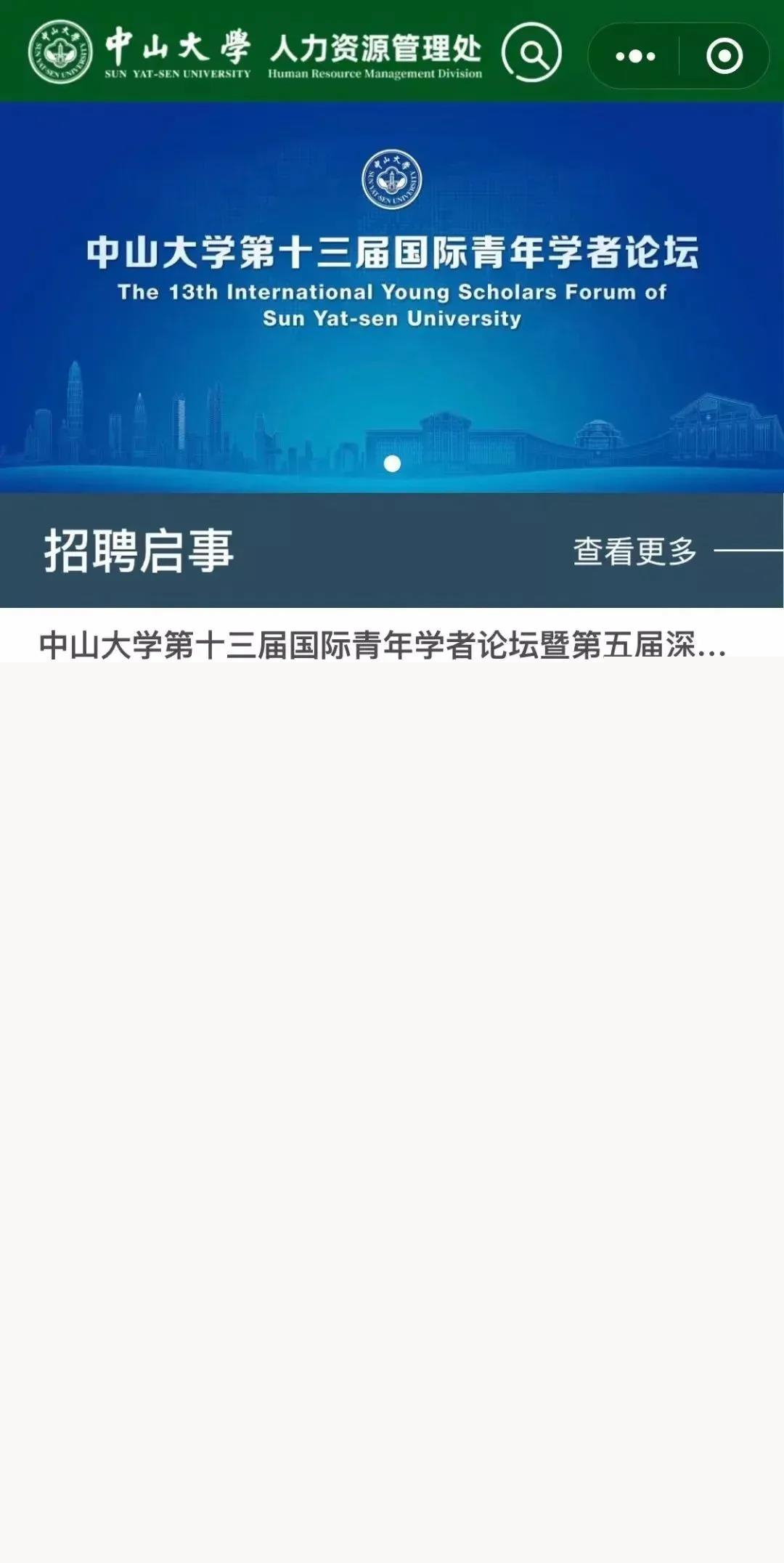Tap 查看更多 to view more recruitment notices
This screenshot has height=1563, width=784.
click(x=635, y=551)
